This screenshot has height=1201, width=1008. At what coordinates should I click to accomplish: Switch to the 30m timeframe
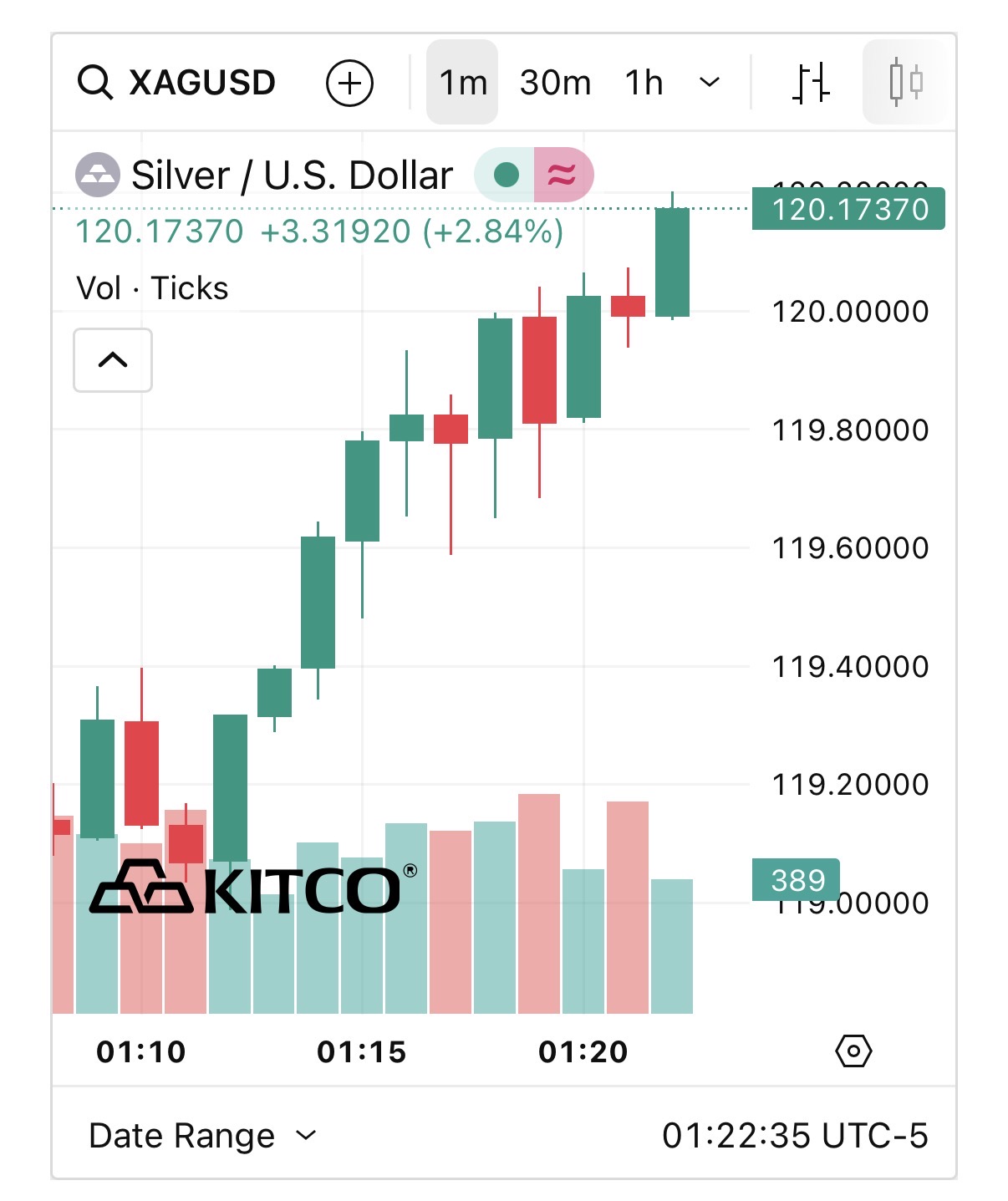click(x=555, y=83)
